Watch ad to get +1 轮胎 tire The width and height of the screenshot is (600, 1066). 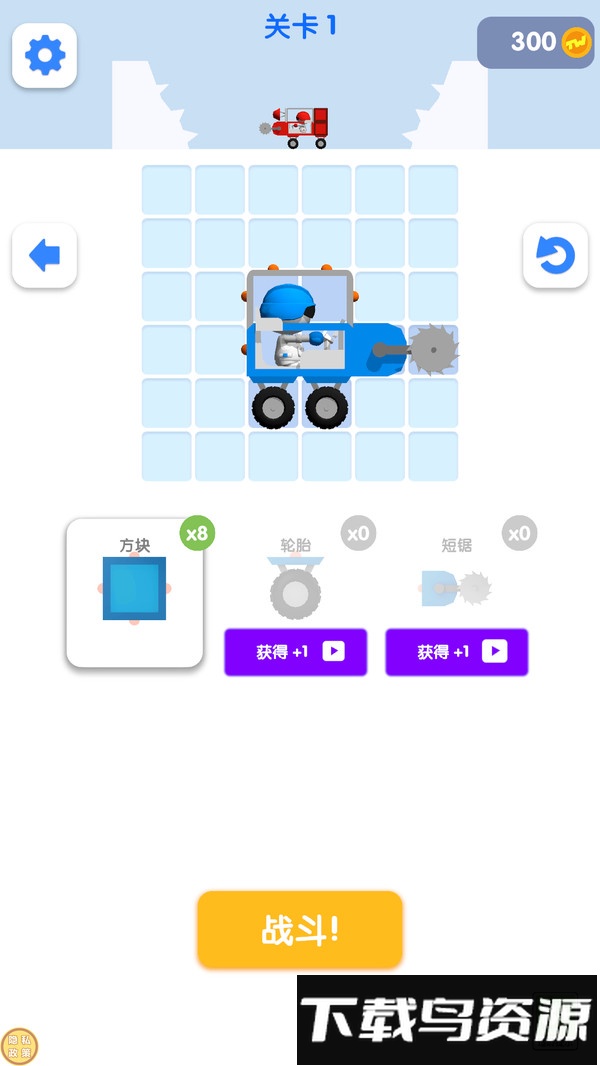pyautogui.click(x=295, y=652)
